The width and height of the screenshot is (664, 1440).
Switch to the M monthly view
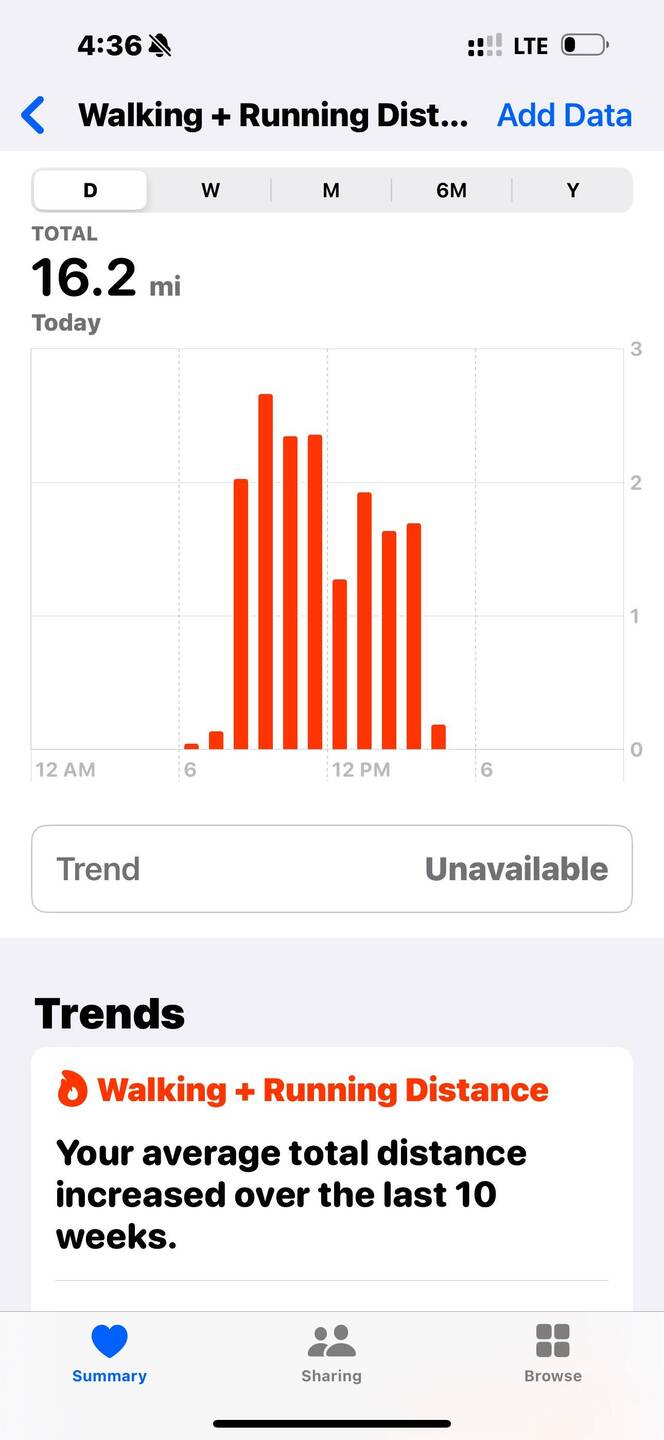click(x=331, y=190)
